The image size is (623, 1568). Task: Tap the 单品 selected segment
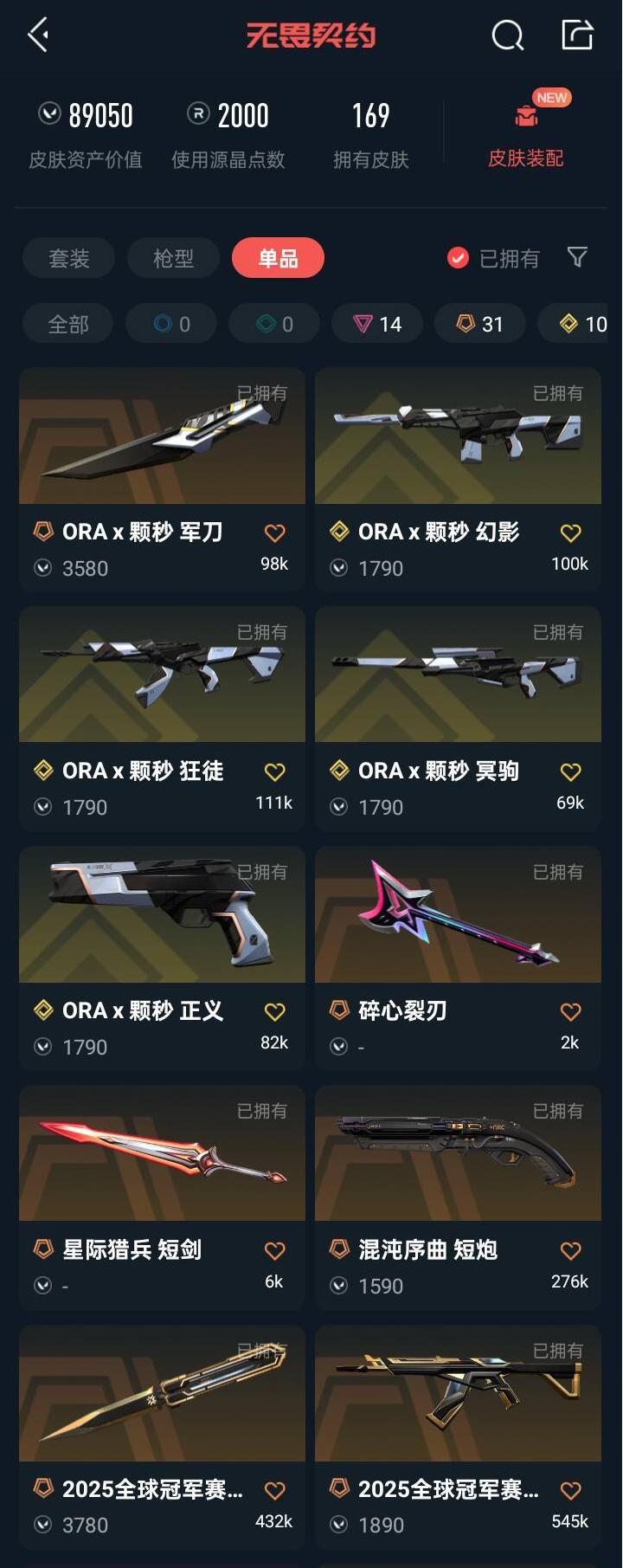277,257
